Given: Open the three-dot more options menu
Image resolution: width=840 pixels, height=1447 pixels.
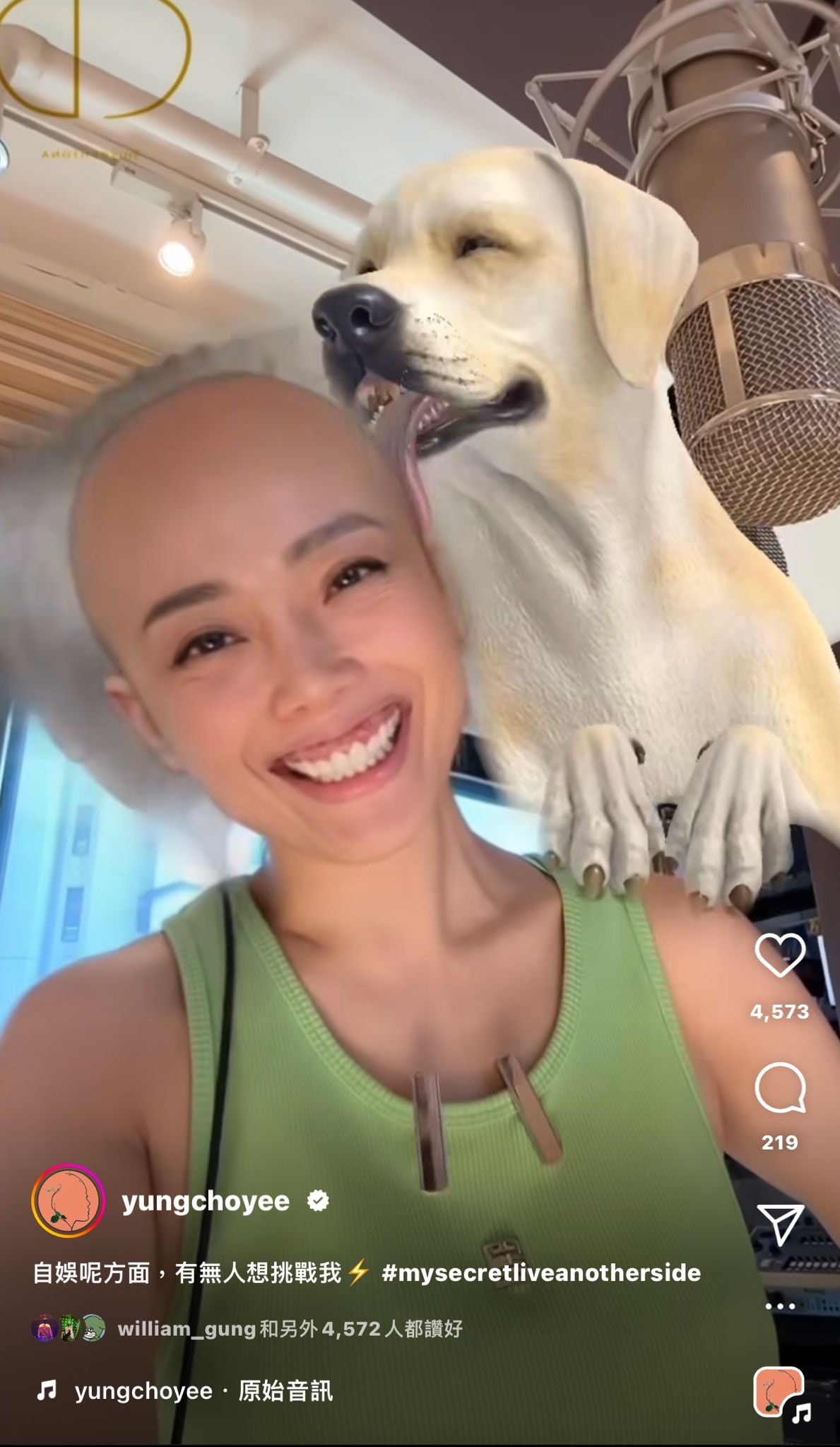Looking at the screenshot, I should point(780,1306).
